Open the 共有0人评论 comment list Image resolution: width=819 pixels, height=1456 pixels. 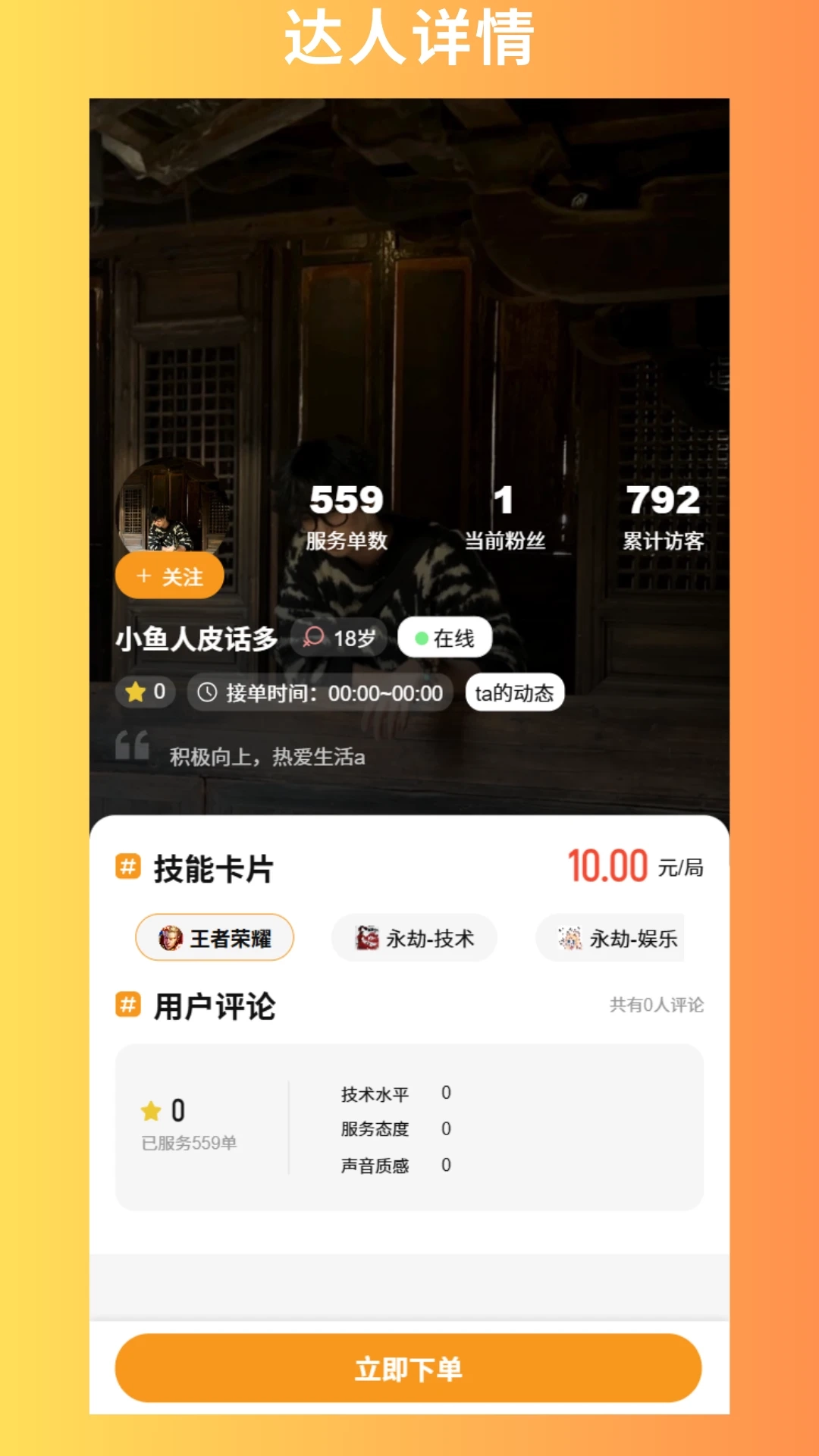pos(657,1006)
